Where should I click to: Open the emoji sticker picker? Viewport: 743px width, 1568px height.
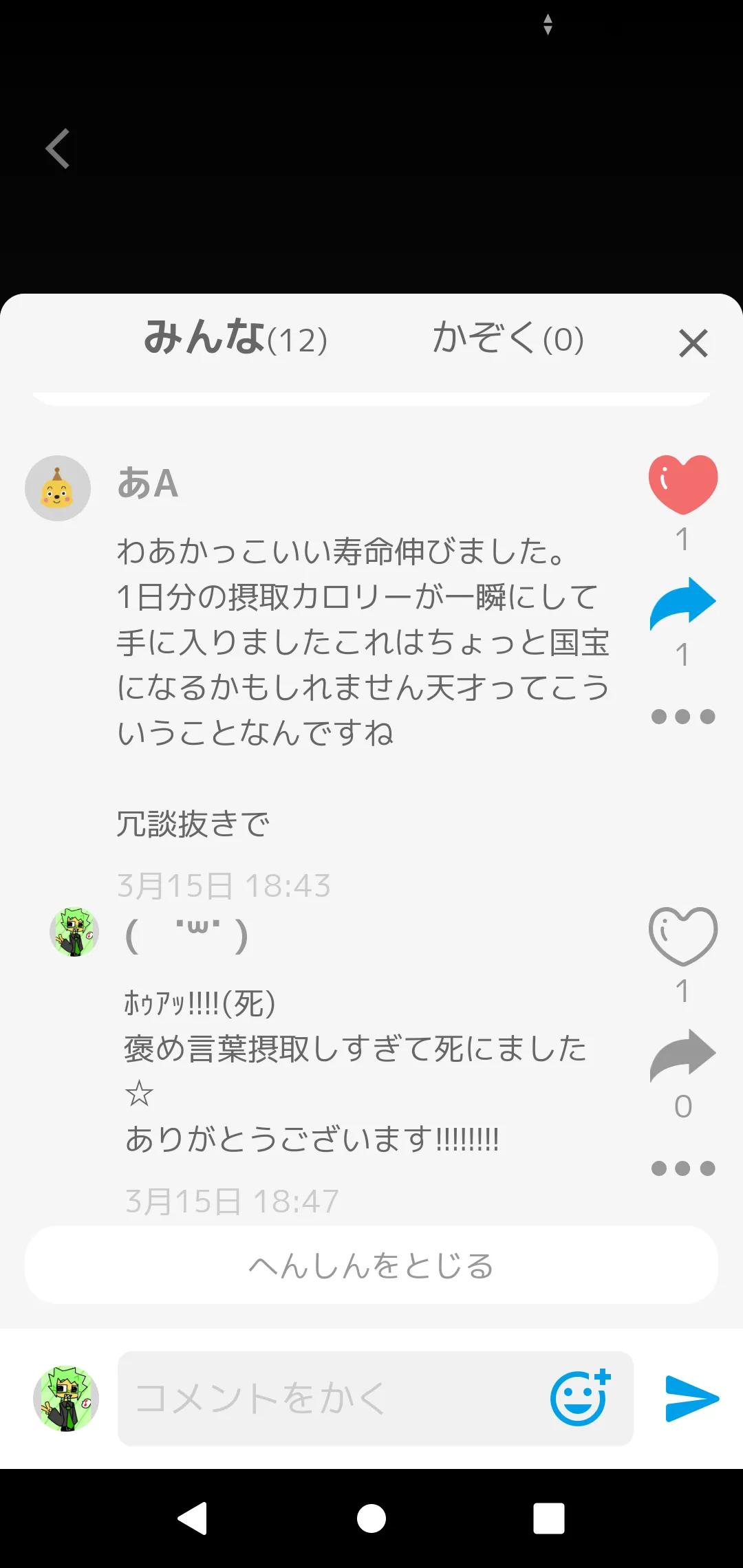click(x=581, y=1397)
